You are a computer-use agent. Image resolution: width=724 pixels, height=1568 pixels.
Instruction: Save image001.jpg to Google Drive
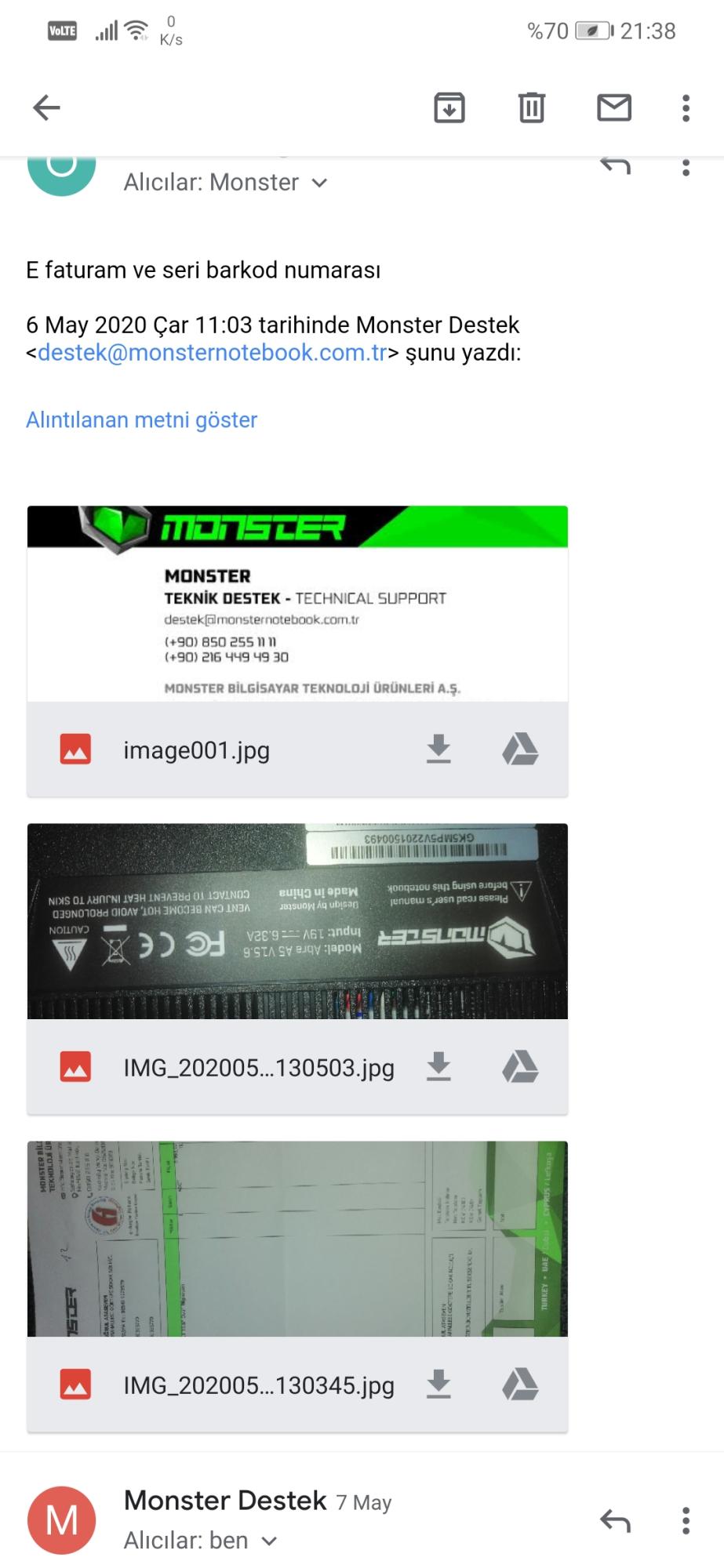(x=520, y=750)
